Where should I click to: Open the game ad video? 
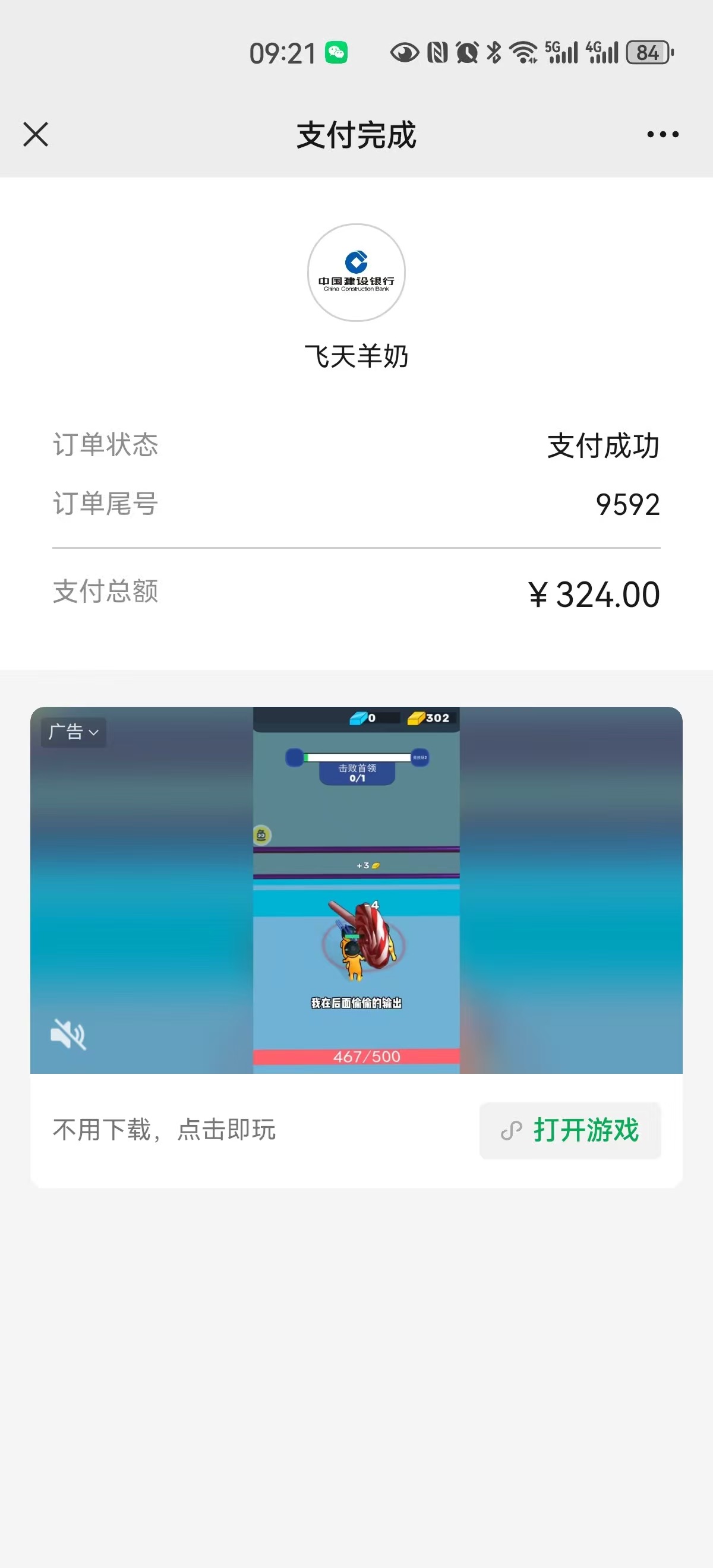[356, 889]
